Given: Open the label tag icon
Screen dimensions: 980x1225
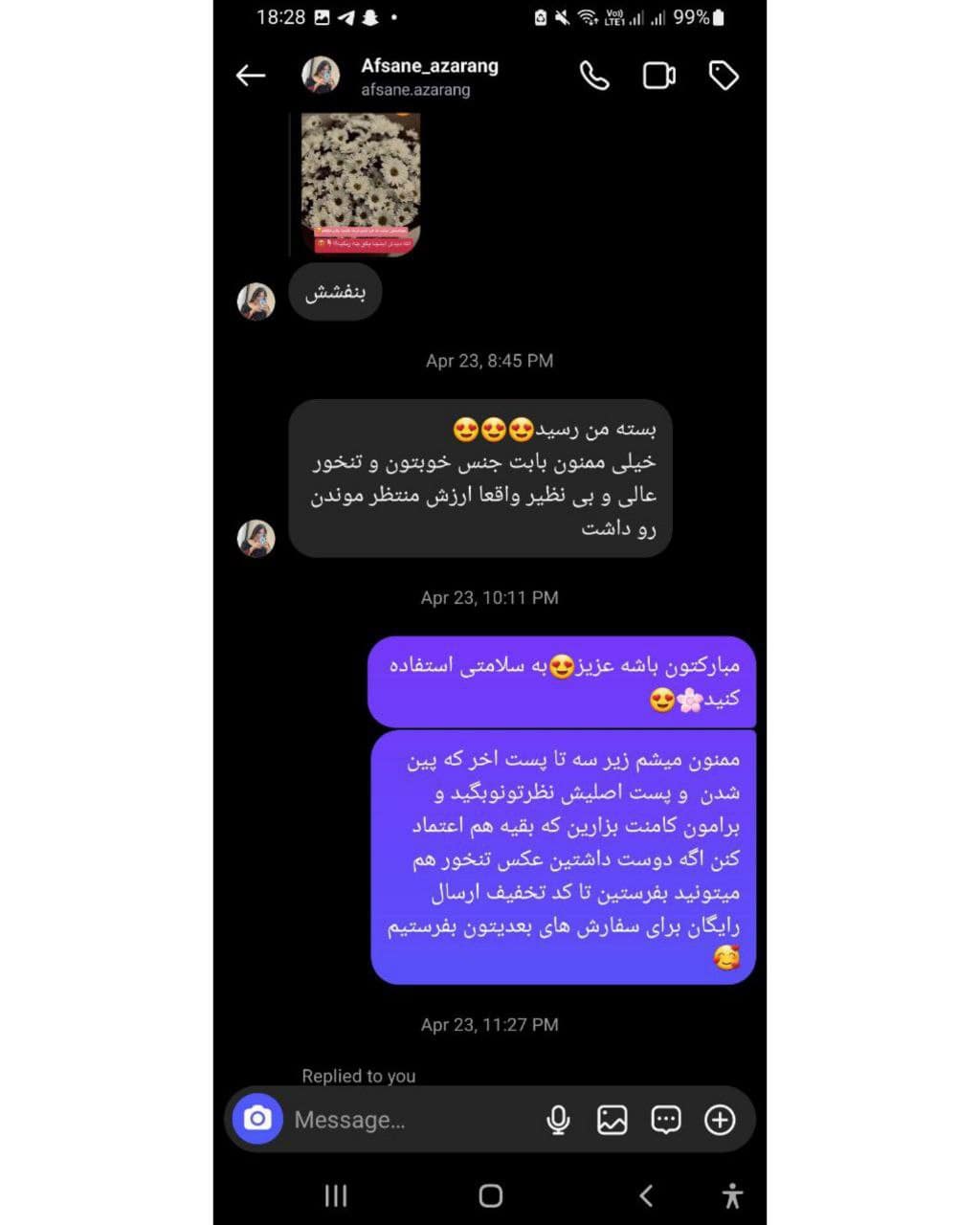Looking at the screenshot, I should coord(724,76).
